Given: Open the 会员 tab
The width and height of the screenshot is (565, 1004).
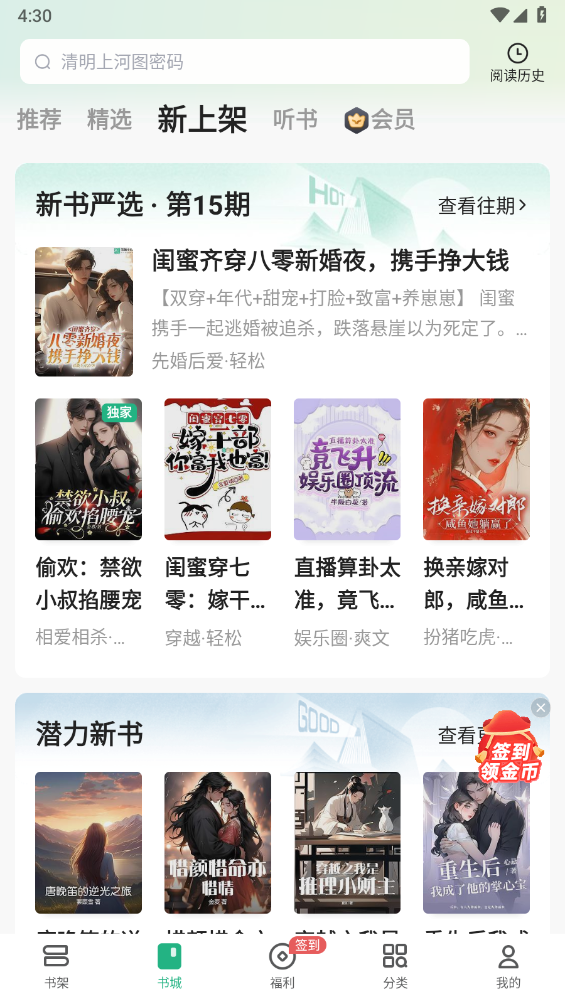Looking at the screenshot, I should 380,120.
